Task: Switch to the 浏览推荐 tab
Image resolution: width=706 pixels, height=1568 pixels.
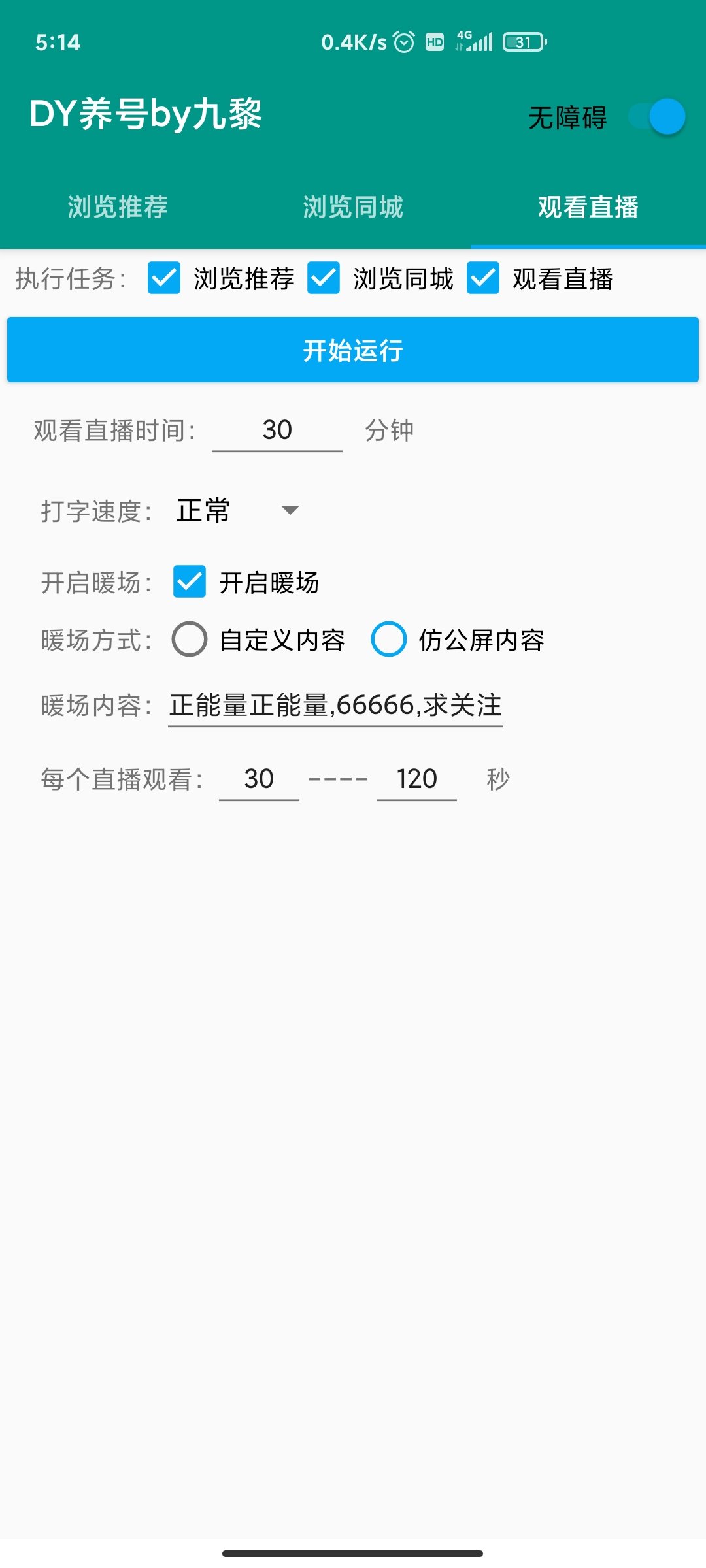Action: (118, 208)
